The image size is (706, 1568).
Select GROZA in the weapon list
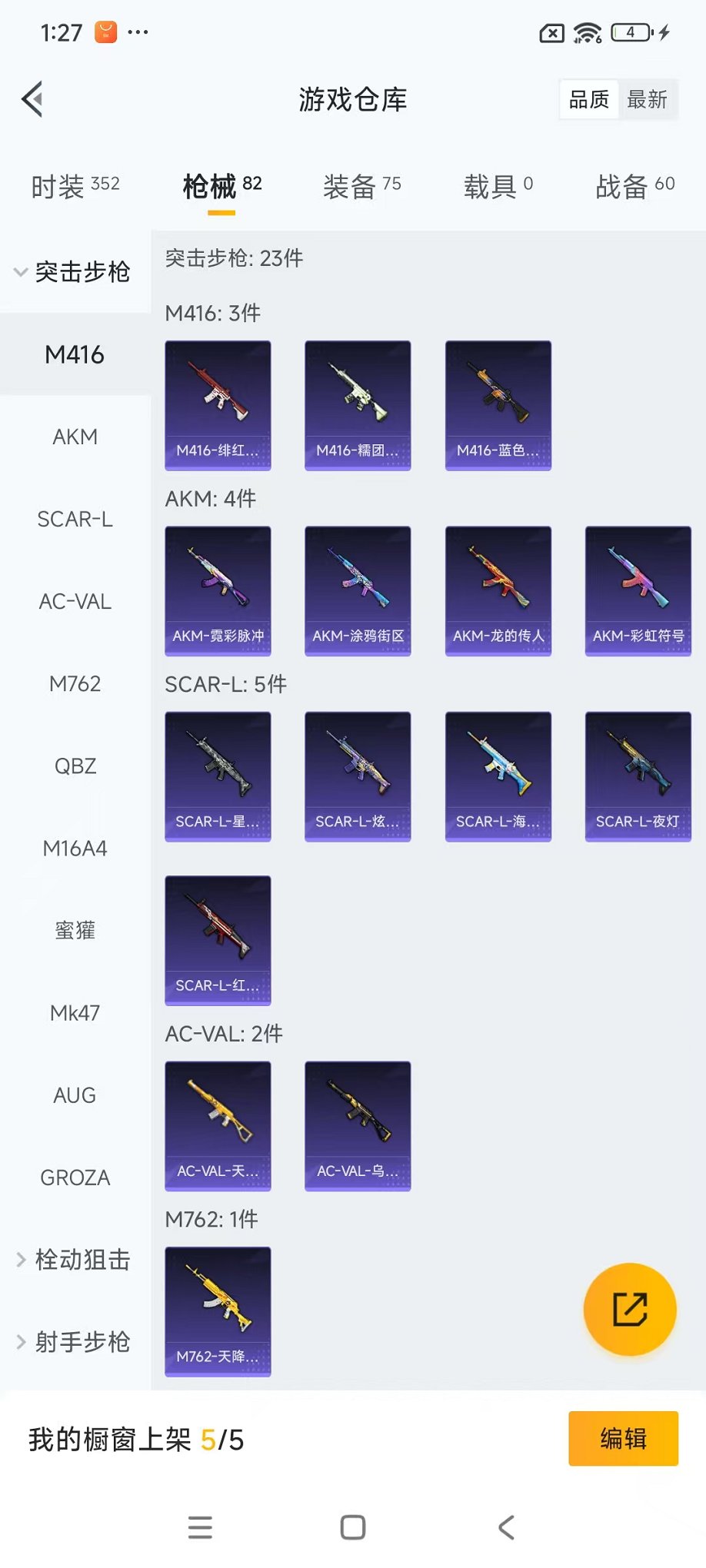(x=75, y=1177)
